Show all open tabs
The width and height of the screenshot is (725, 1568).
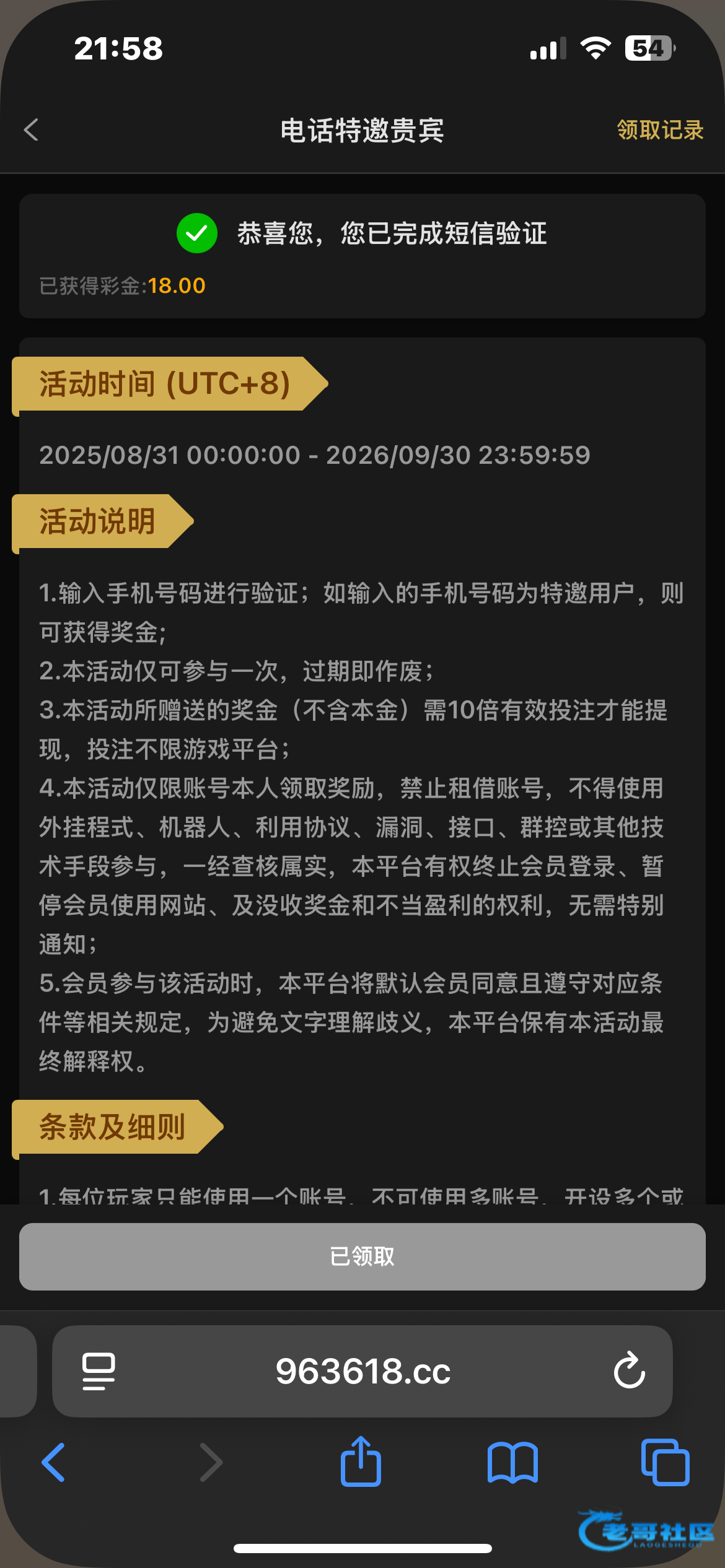pos(666,1462)
